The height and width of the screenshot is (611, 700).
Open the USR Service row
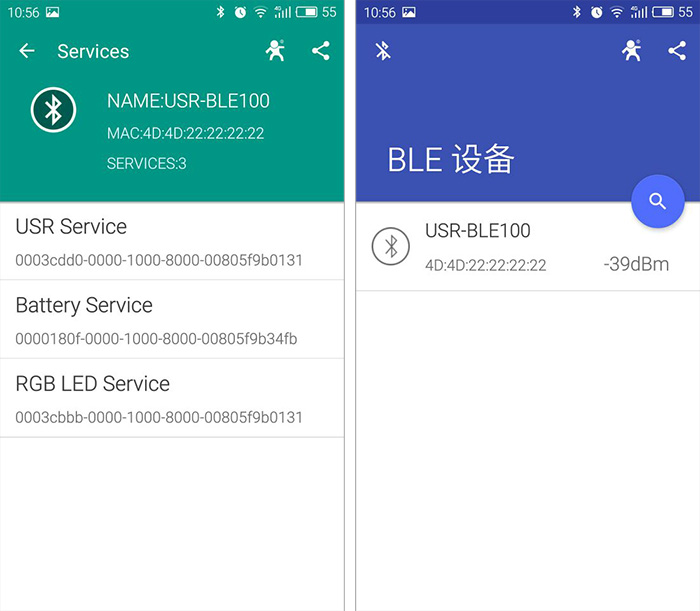[x=172, y=241]
